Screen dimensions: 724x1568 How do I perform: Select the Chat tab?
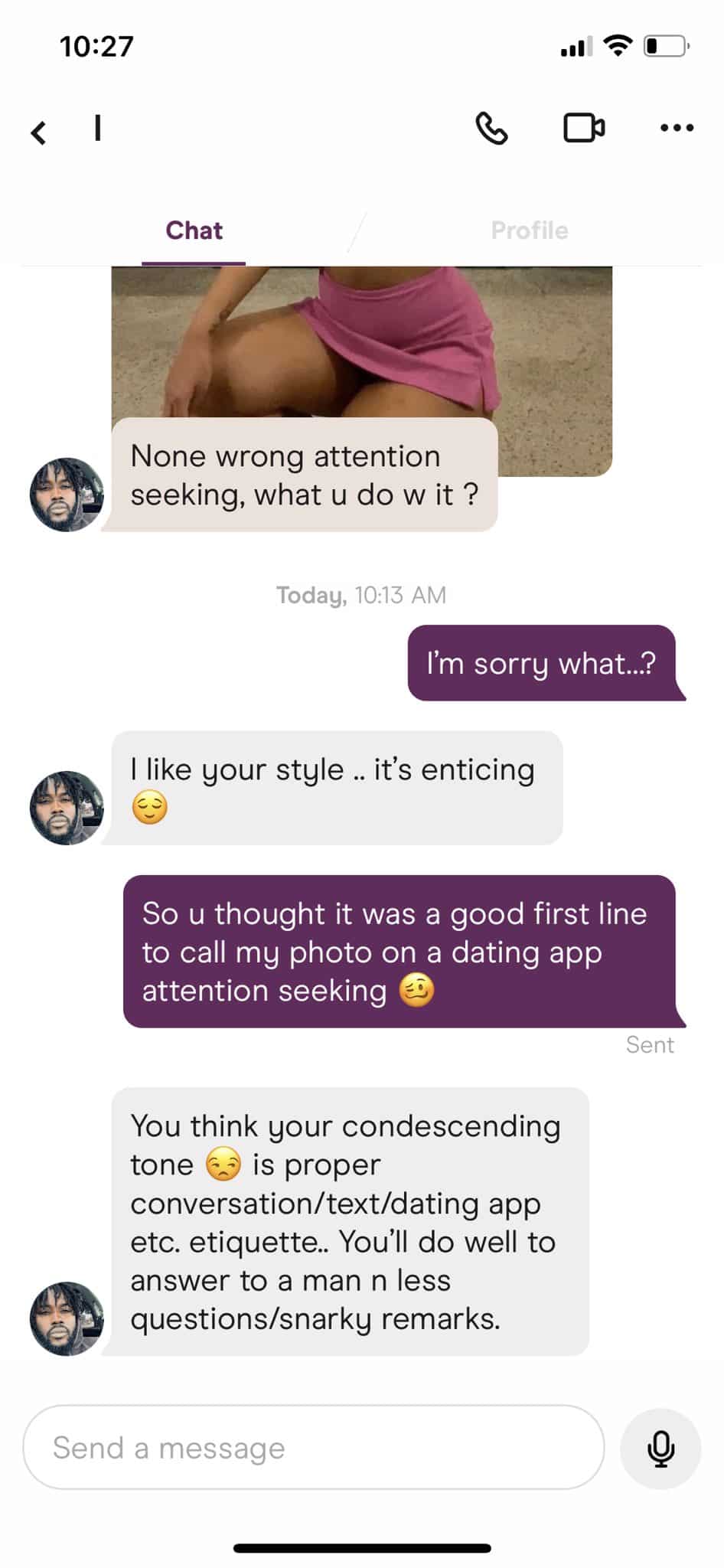pos(194,230)
